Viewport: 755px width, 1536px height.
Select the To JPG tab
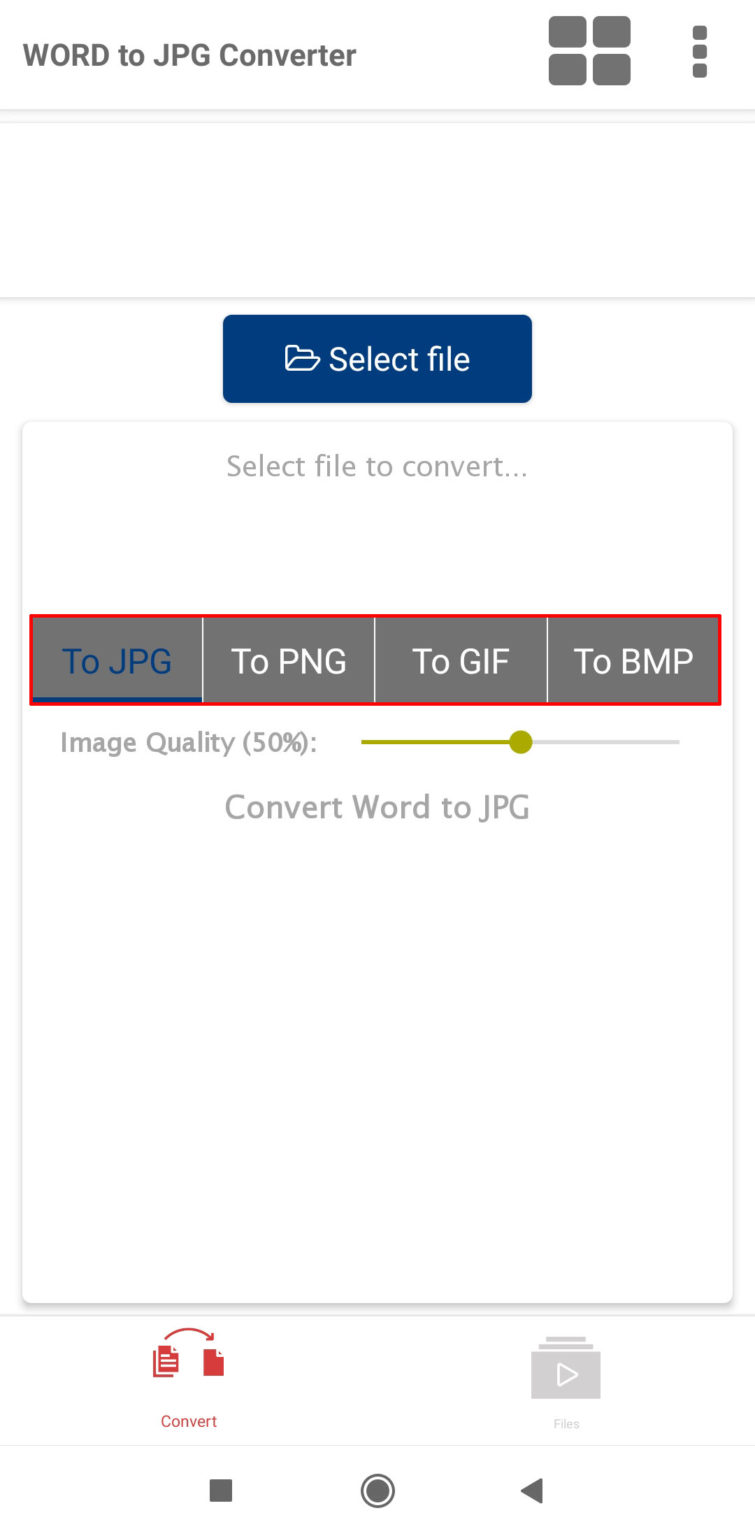pyautogui.click(x=116, y=660)
